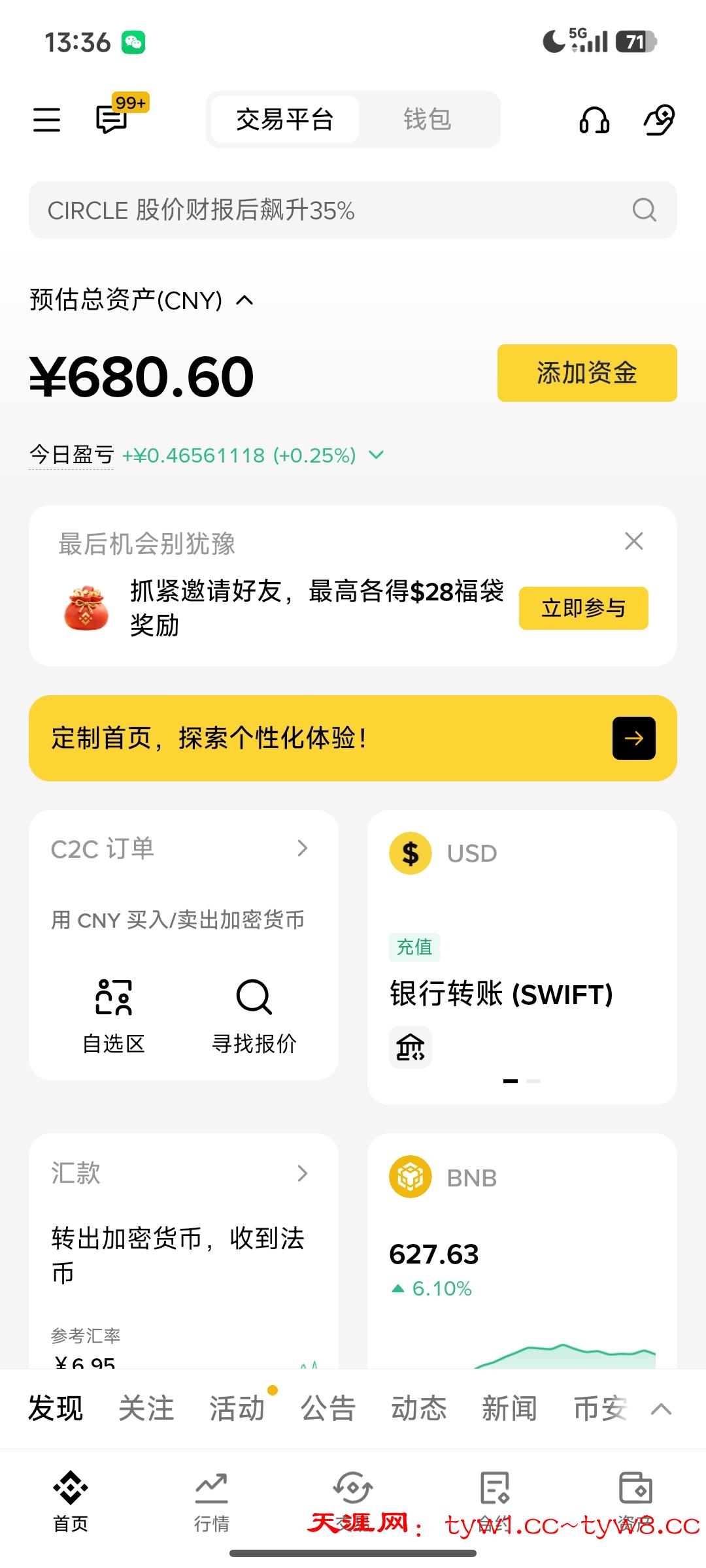Dismiss the 最后机会别犹豫 banner

coord(633,541)
